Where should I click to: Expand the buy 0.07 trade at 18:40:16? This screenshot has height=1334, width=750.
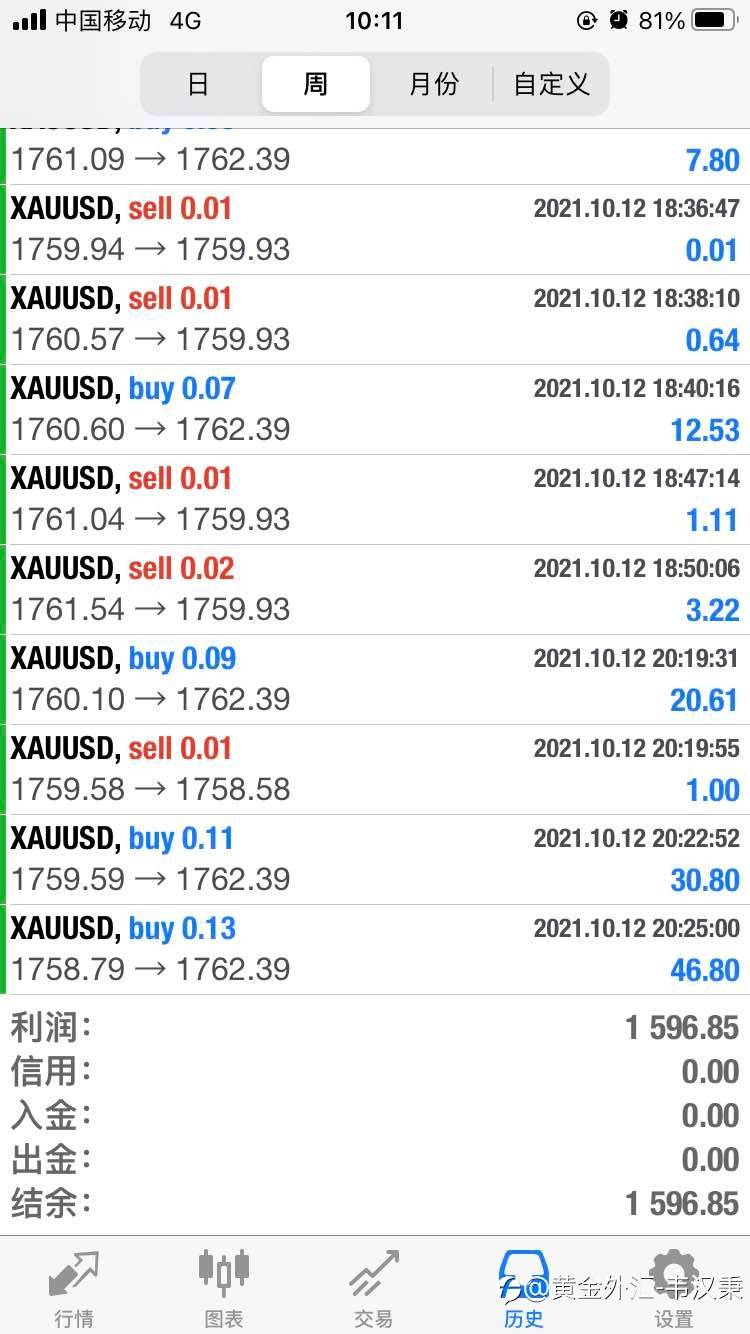(375, 410)
